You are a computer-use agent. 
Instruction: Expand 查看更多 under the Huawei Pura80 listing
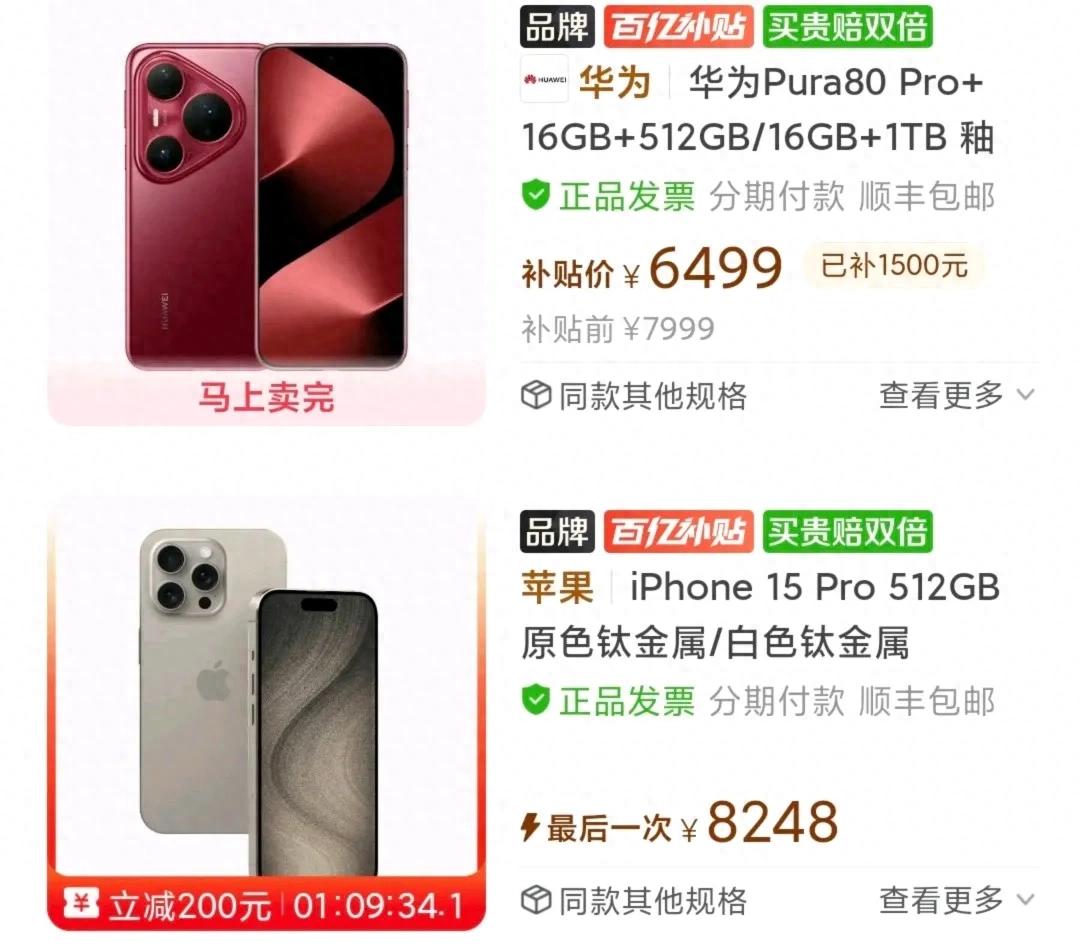(955, 396)
